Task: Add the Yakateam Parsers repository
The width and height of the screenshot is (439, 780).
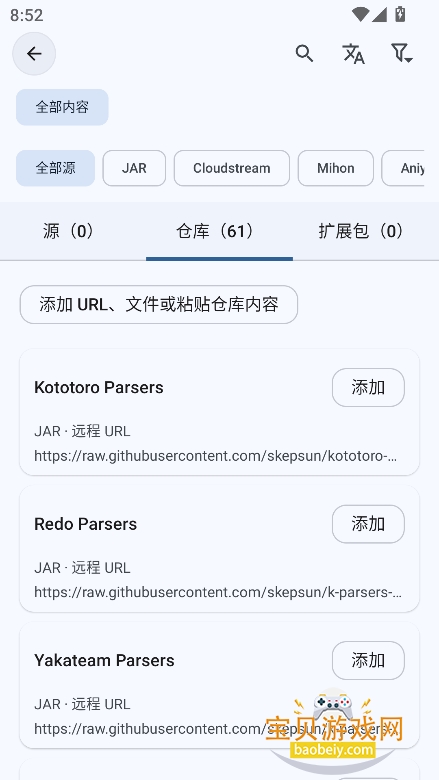Action: (x=368, y=660)
